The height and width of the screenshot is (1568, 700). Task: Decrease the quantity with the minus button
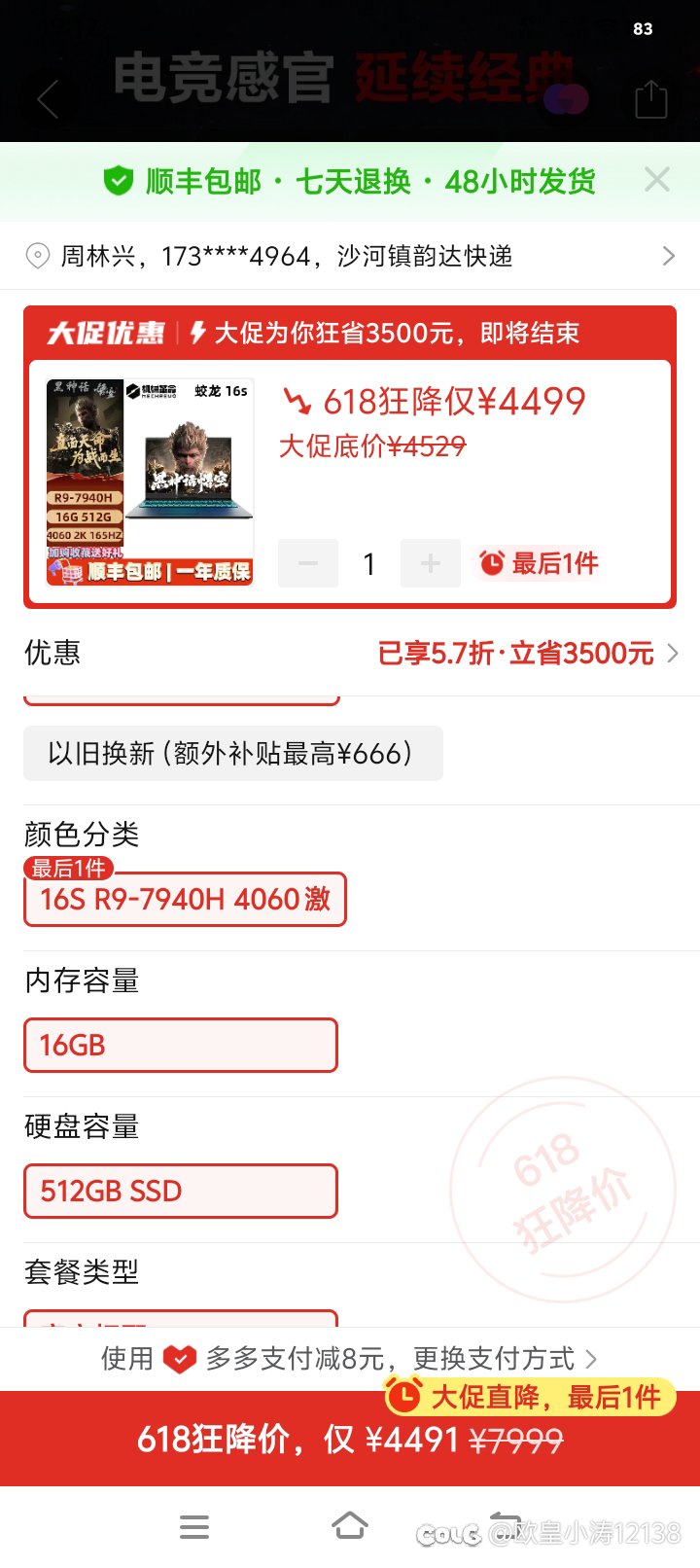click(308, 563)
